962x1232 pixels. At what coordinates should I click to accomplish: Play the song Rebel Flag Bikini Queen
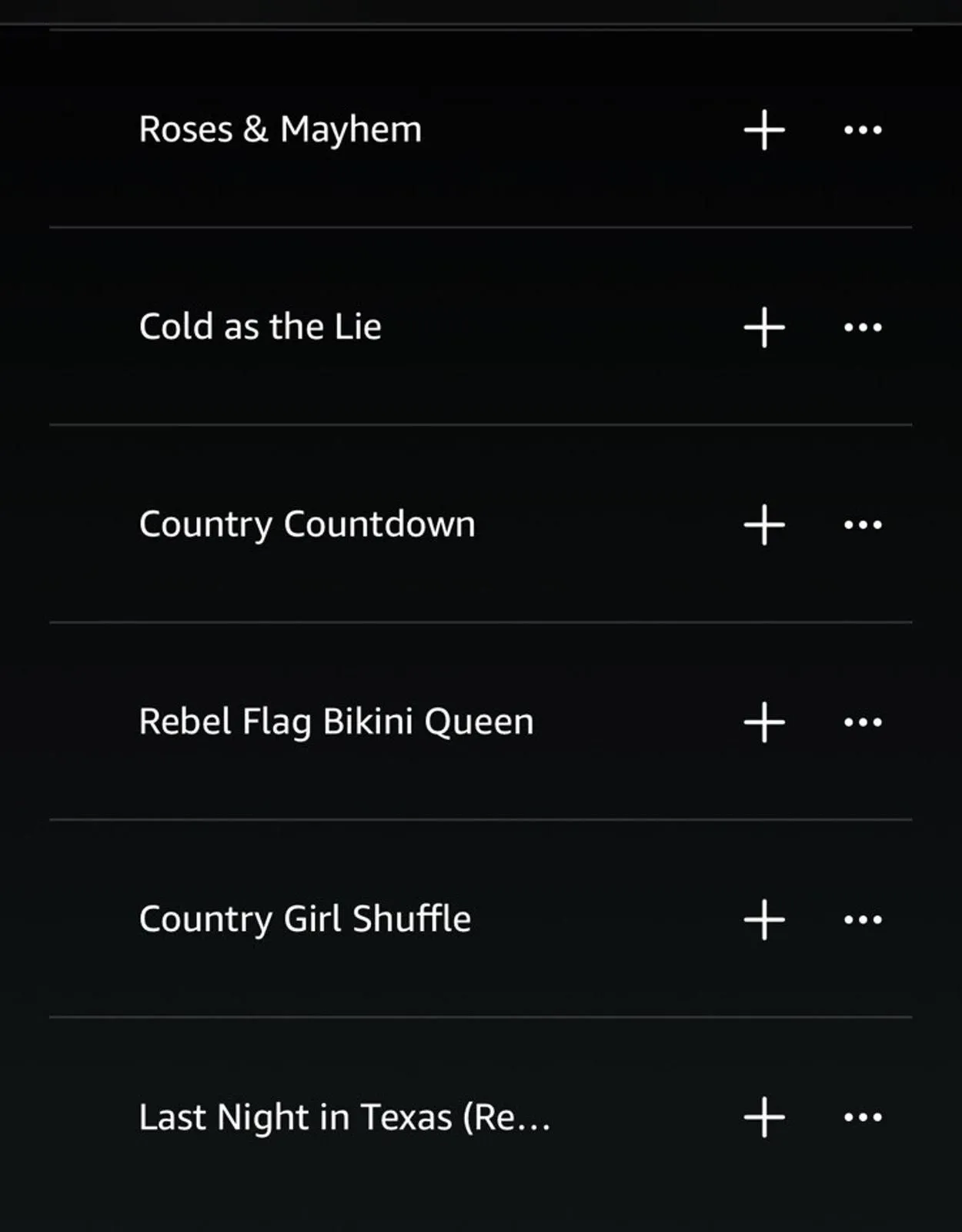coord(336,722)
